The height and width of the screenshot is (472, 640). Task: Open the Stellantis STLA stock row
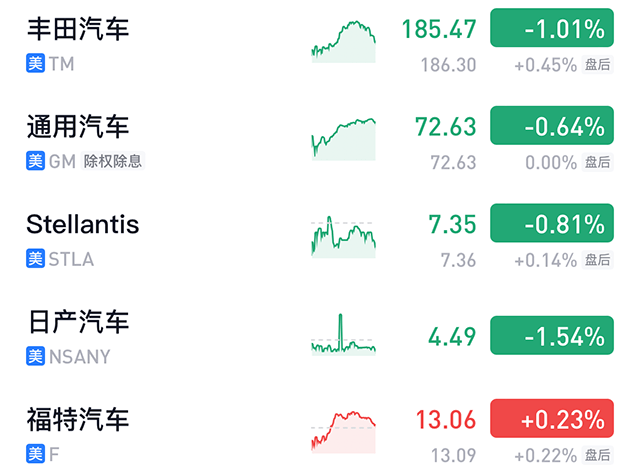[x=320, y=239]
